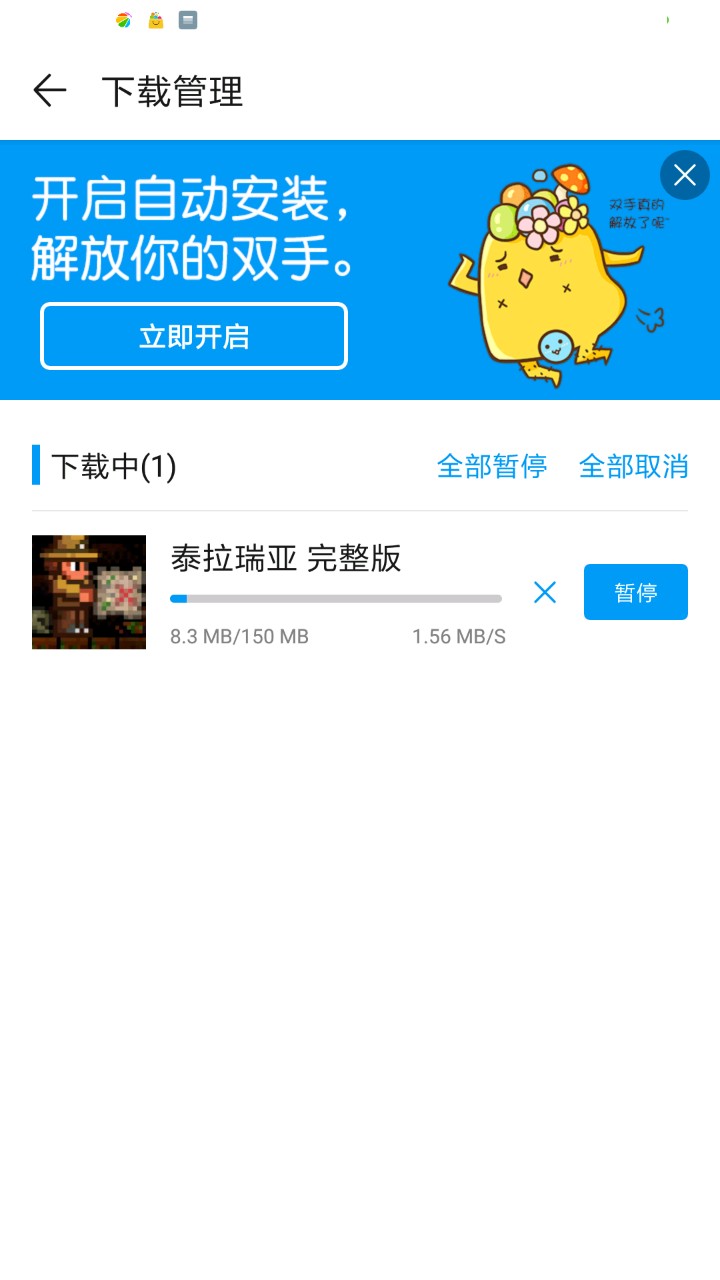The width and height of the screenshot is (720, 1280).
Task: Pause the 泰拉瑞亚 完整版 download
Action: pos(636,592)
